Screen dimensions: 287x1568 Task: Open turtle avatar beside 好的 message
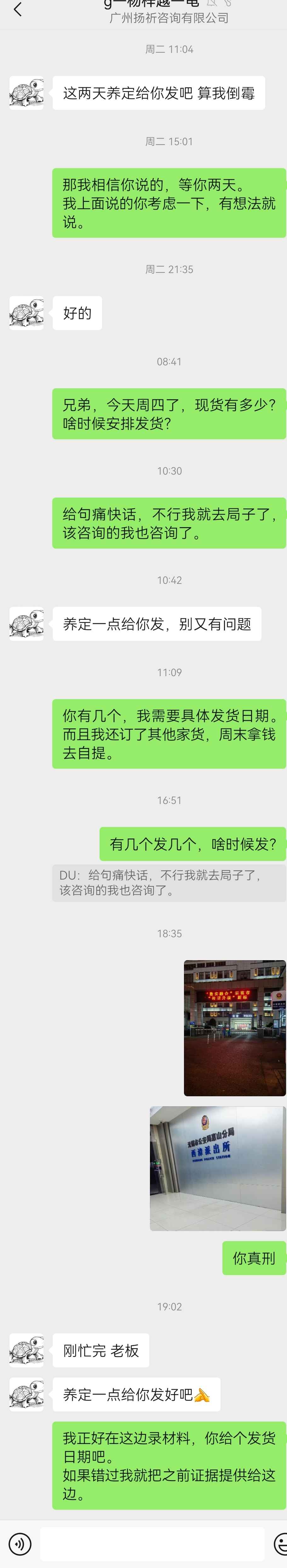point(27,313)
